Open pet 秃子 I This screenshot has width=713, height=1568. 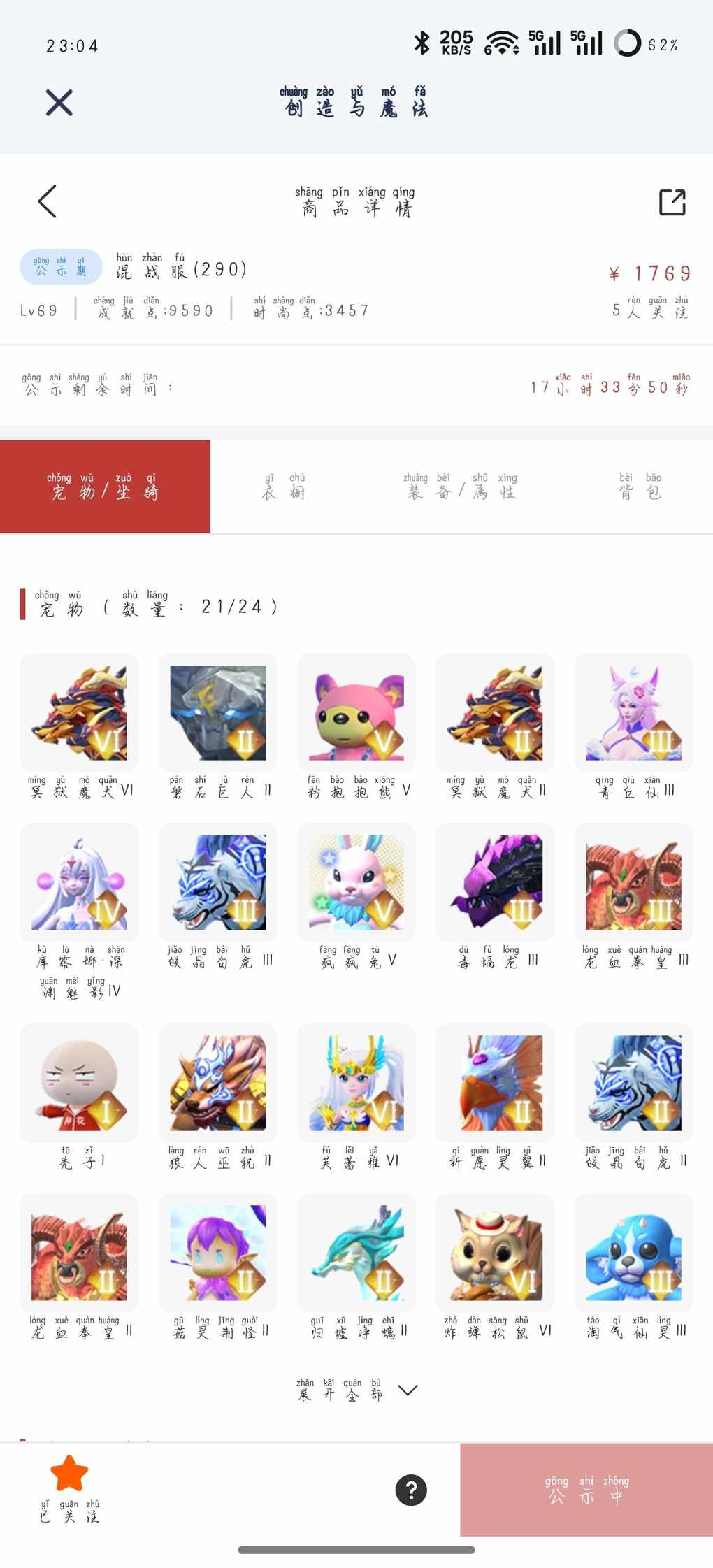tap(79, 1083)
